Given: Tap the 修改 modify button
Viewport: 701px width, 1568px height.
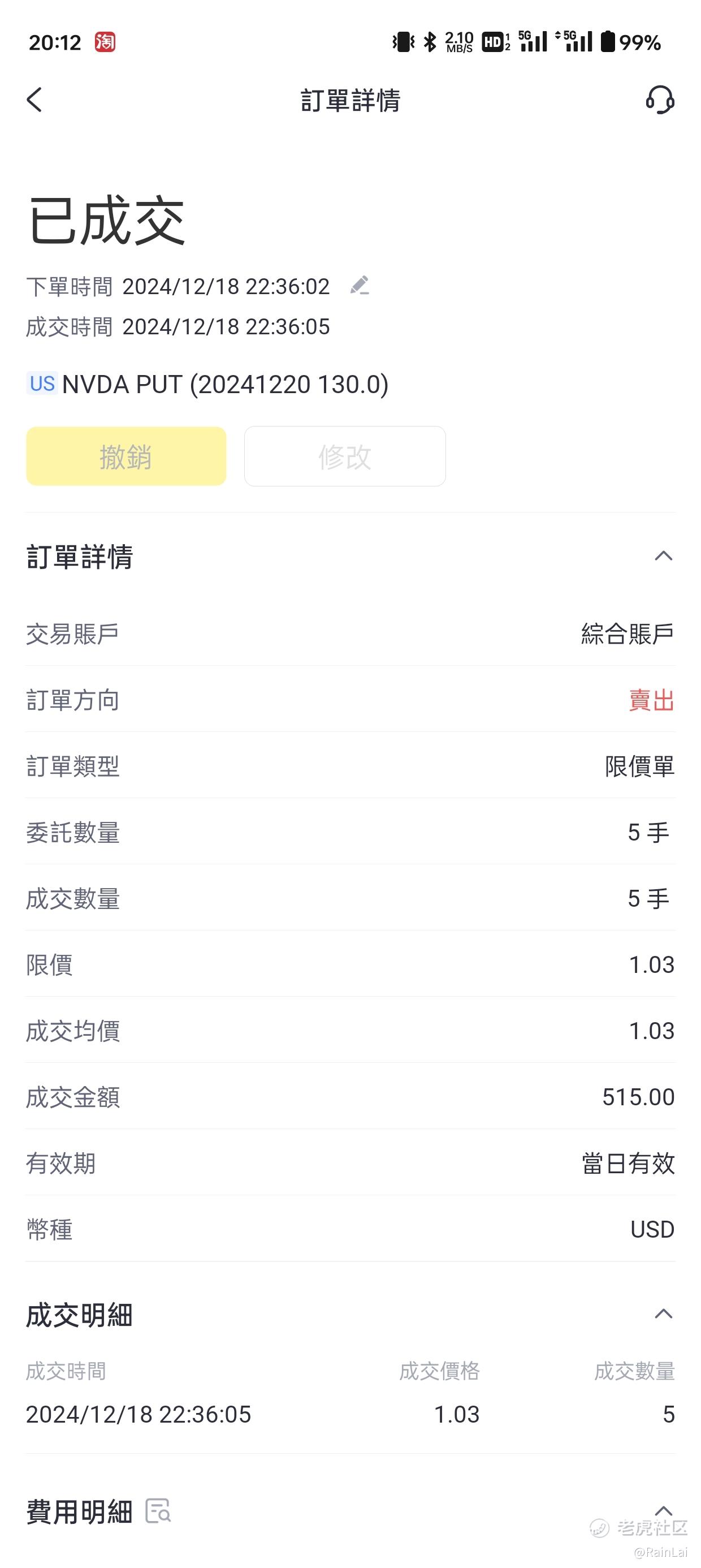Looking at the screenshot, I should 345,456.
